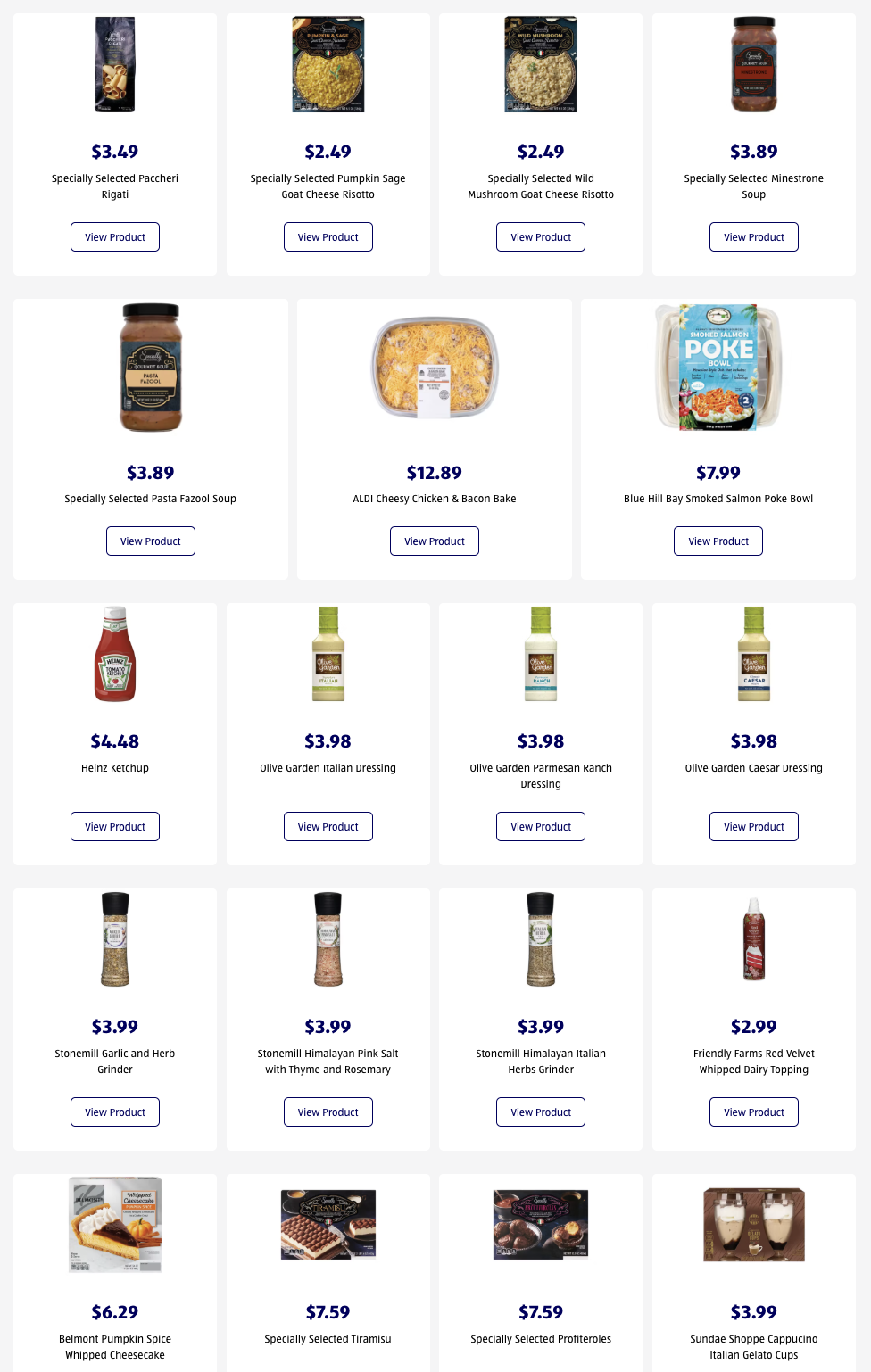The image size is (871, 1372).
Task: View the Smoked Salmon Poke Bowl product
Action: click(718, 541)
